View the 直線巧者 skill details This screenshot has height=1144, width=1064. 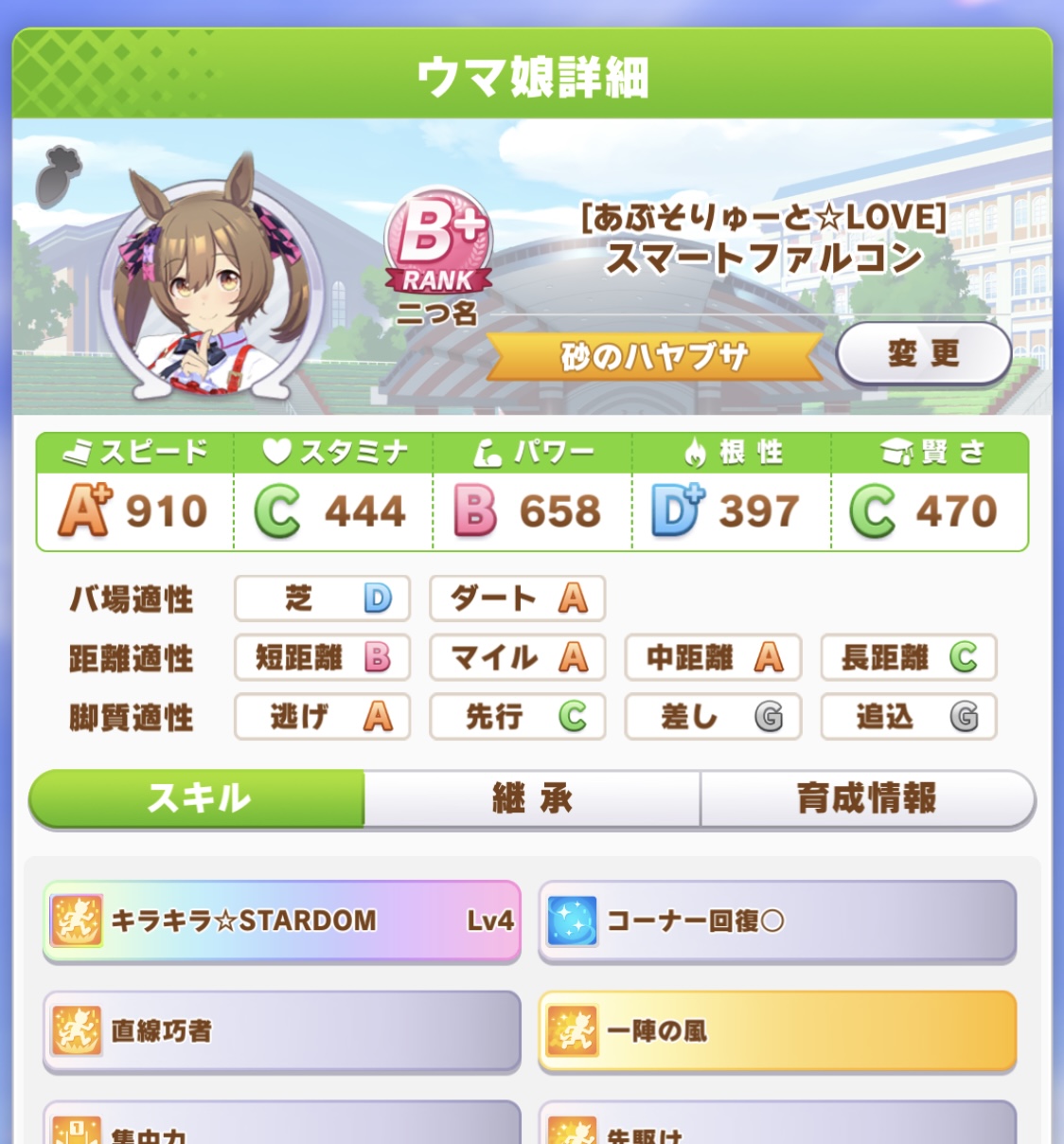(281, 1030)
